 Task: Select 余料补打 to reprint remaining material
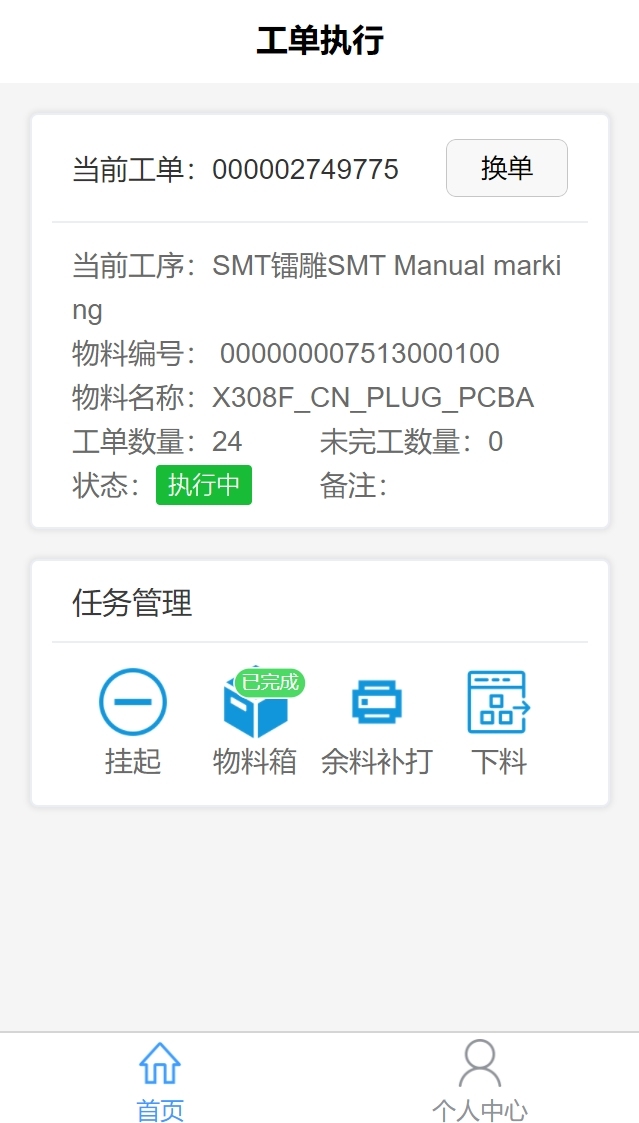[x=377, y=720]
